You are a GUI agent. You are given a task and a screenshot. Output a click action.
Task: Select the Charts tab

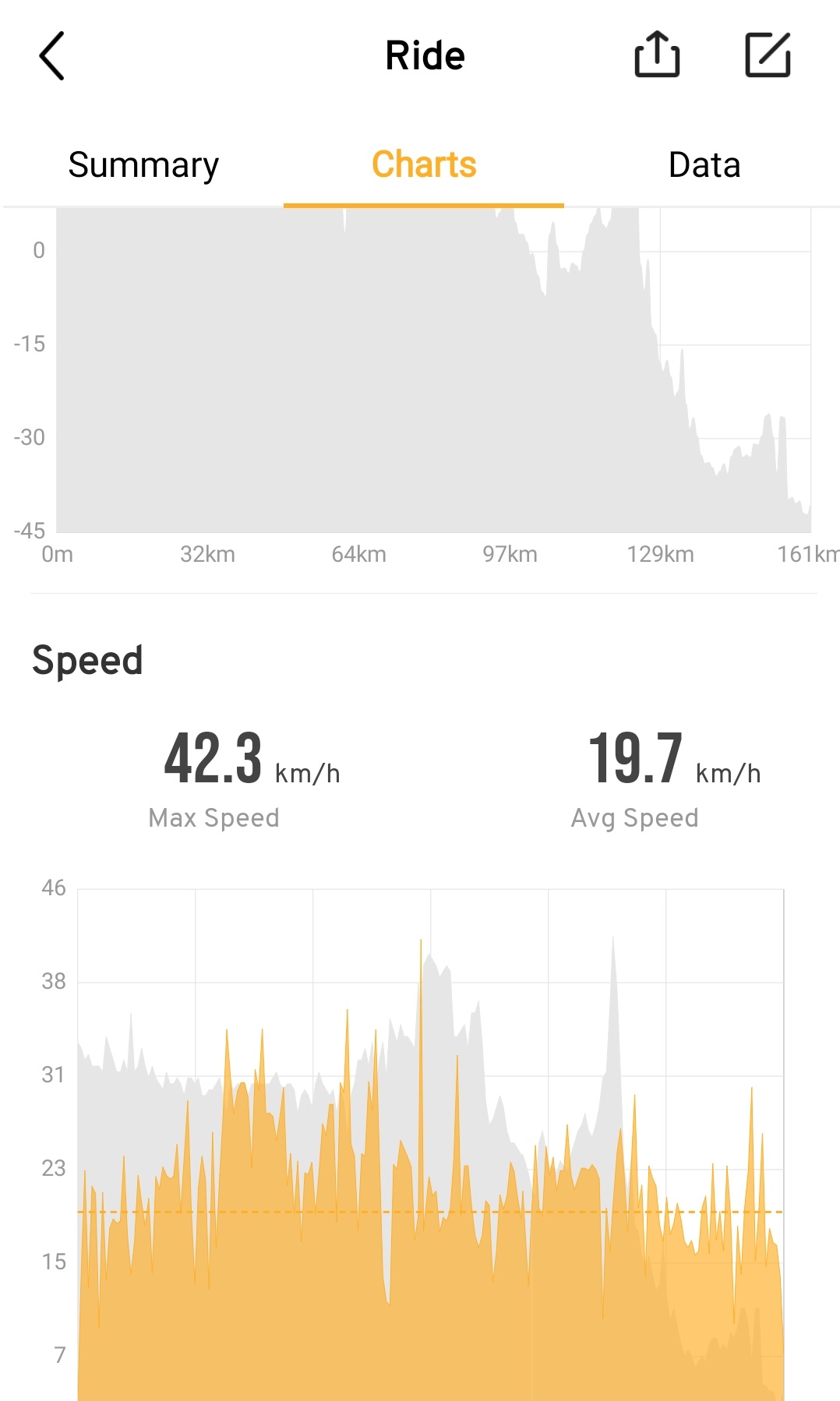(424, 165)
